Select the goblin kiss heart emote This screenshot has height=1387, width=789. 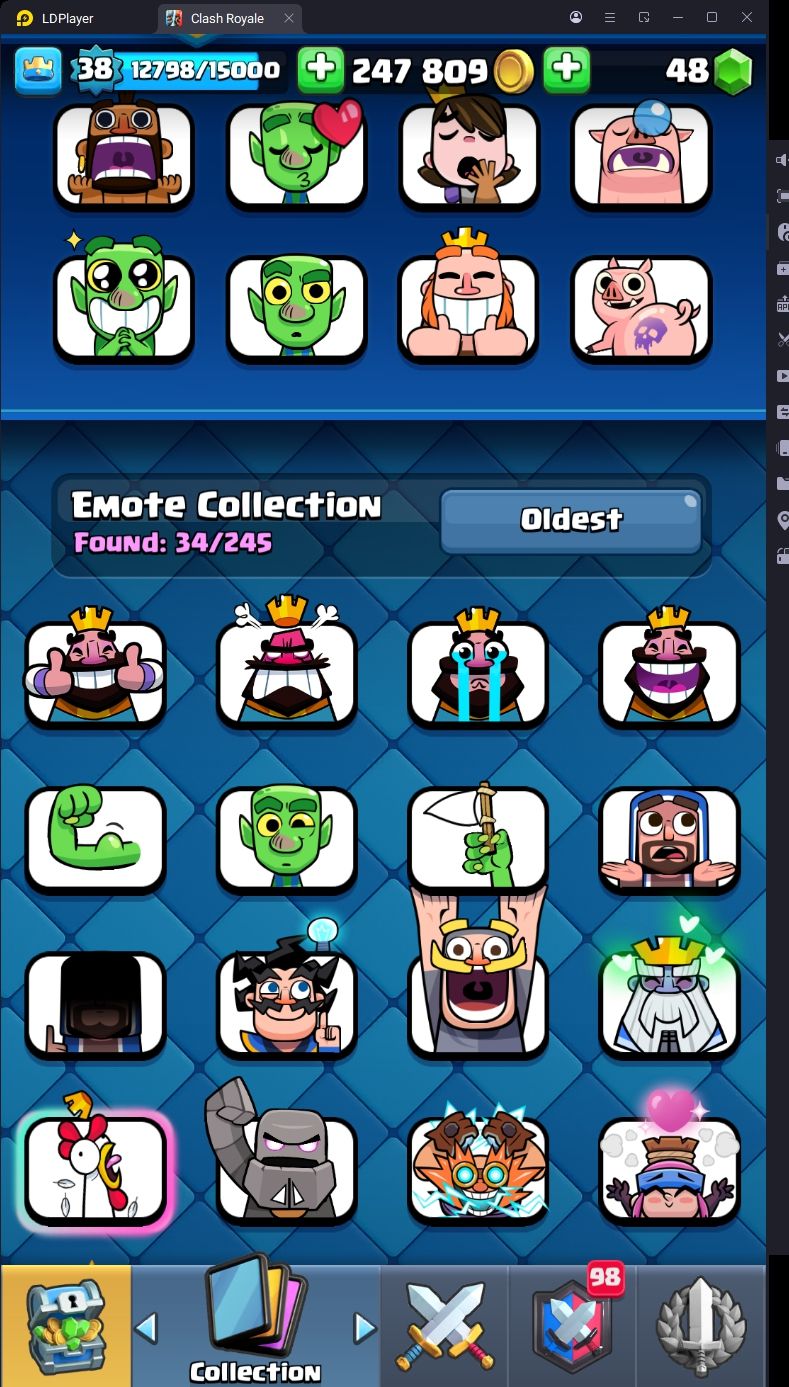(x=296, y=155)
